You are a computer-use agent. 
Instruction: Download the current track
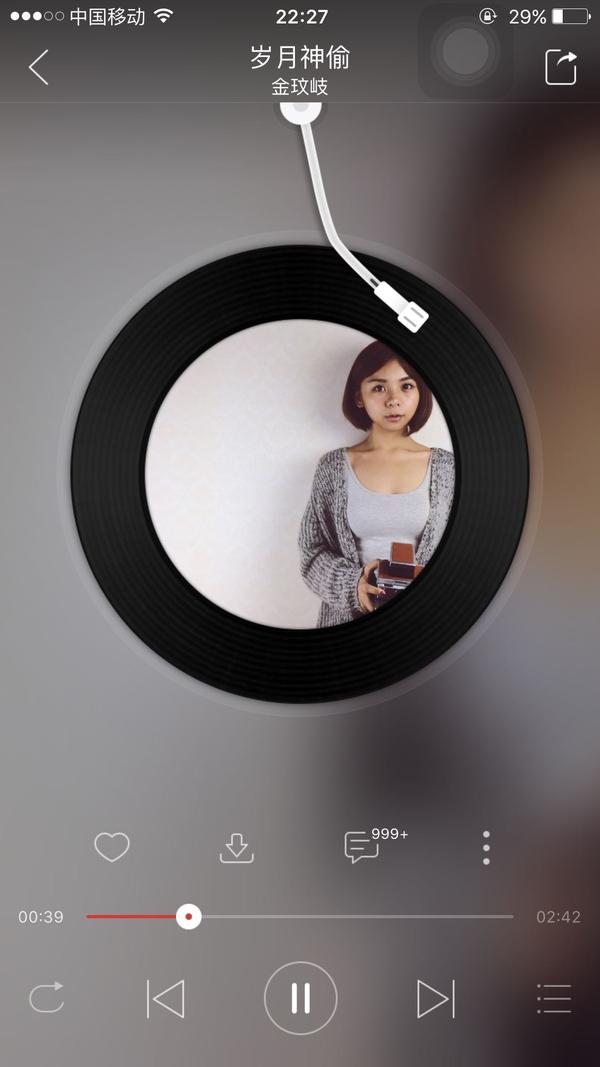(x=236, y=847)
